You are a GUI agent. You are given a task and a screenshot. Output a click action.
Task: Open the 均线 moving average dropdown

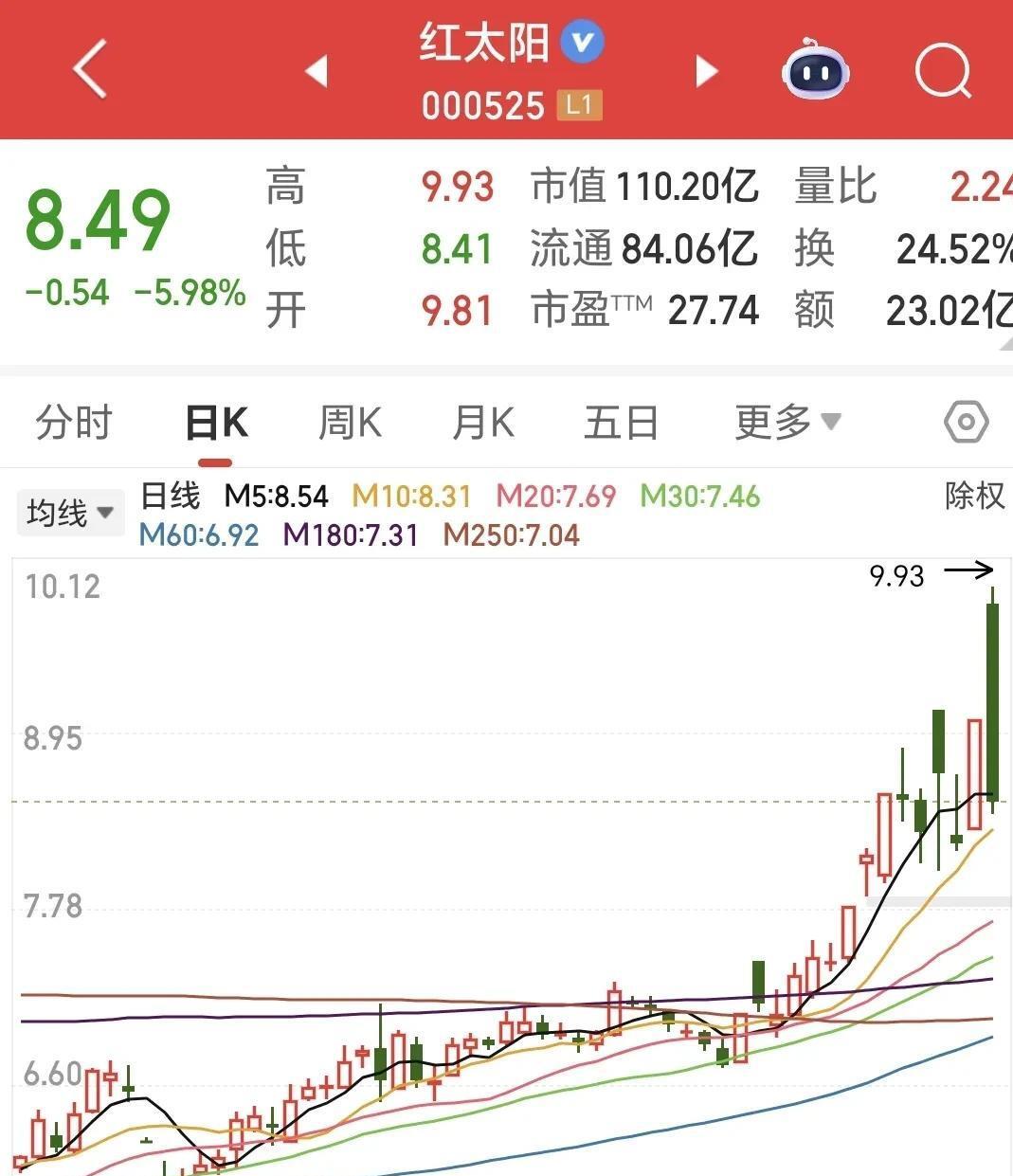tap(70, 512)
